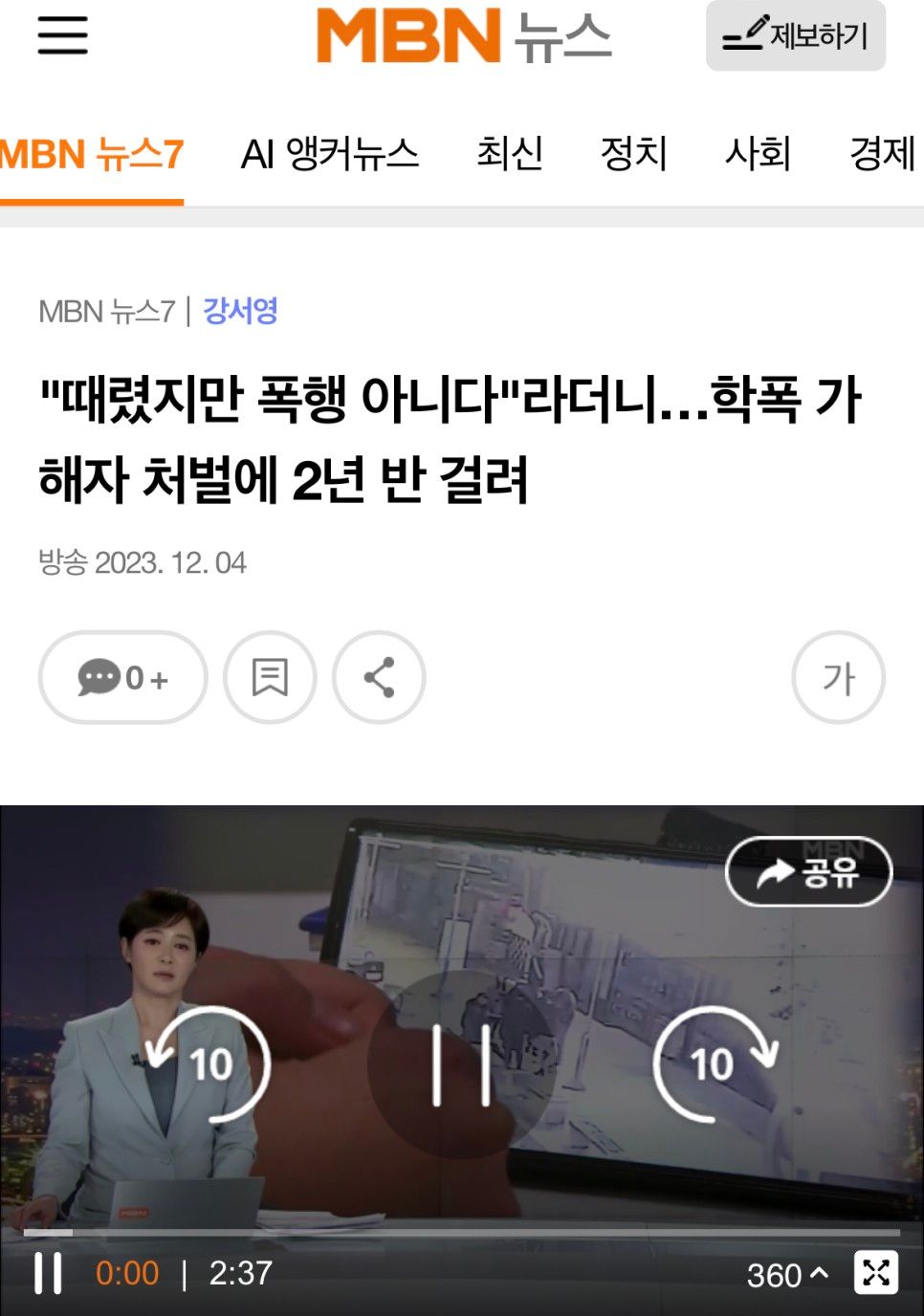Open the hamburger menu
The width and height of the screenshot is (924, 1316).
point(62,35)
